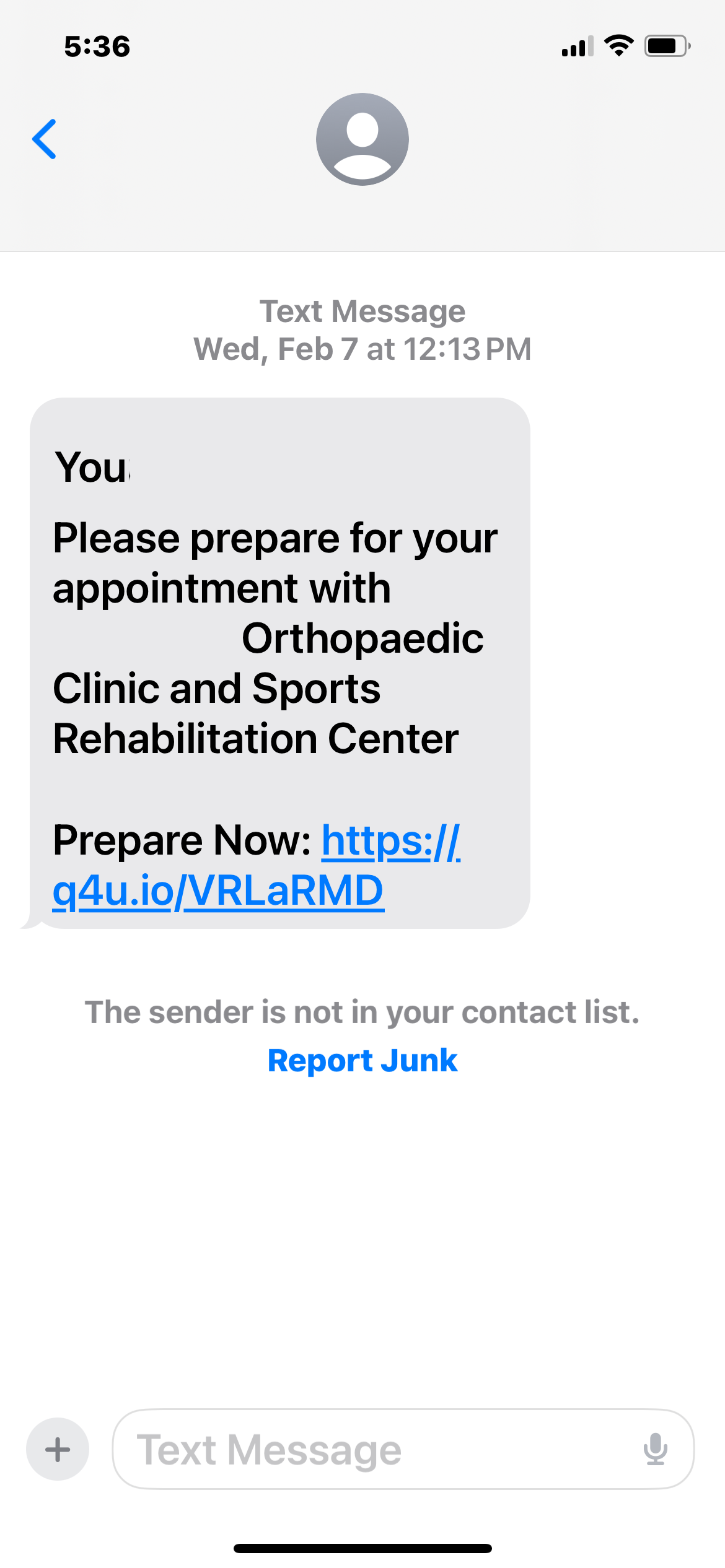
Task: Go back to the conversations list
Action: (45, 139)
